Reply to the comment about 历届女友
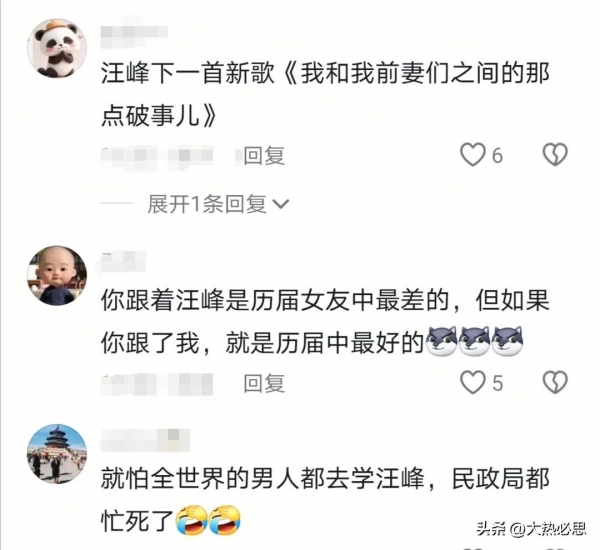Screen dimensions: 600x550 tap(265, 383)
